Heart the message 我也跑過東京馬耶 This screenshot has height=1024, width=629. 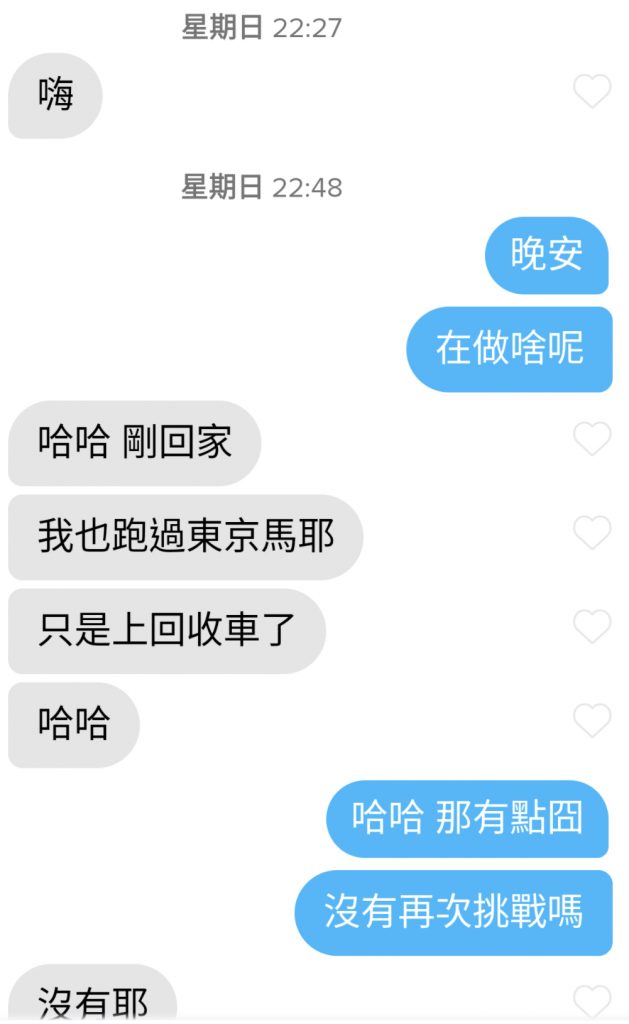(591, 533)
